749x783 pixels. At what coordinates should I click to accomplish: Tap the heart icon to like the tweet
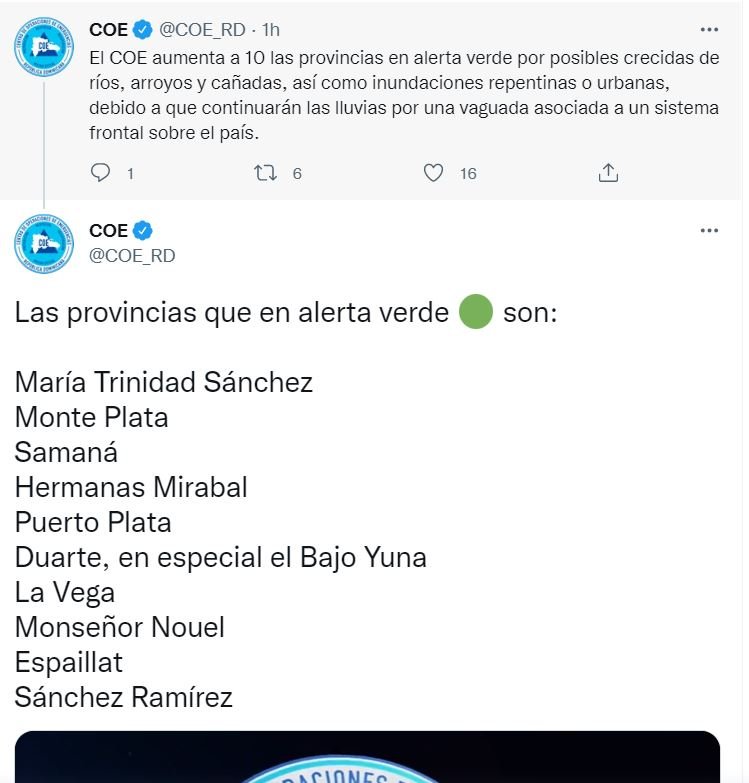click(x=433, y=172)
